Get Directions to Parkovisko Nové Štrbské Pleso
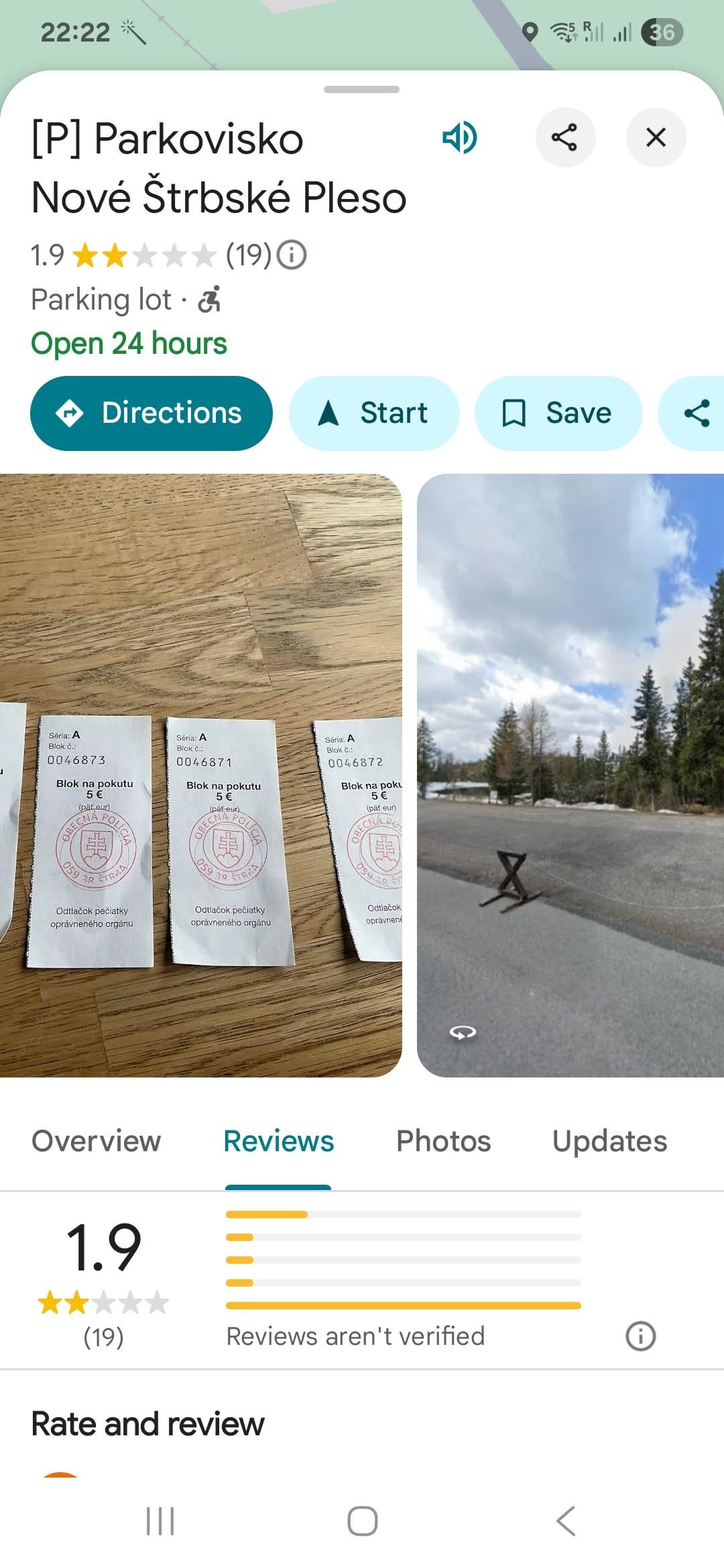This screenshot has height=1568, width=724. [x=152, y=413]
